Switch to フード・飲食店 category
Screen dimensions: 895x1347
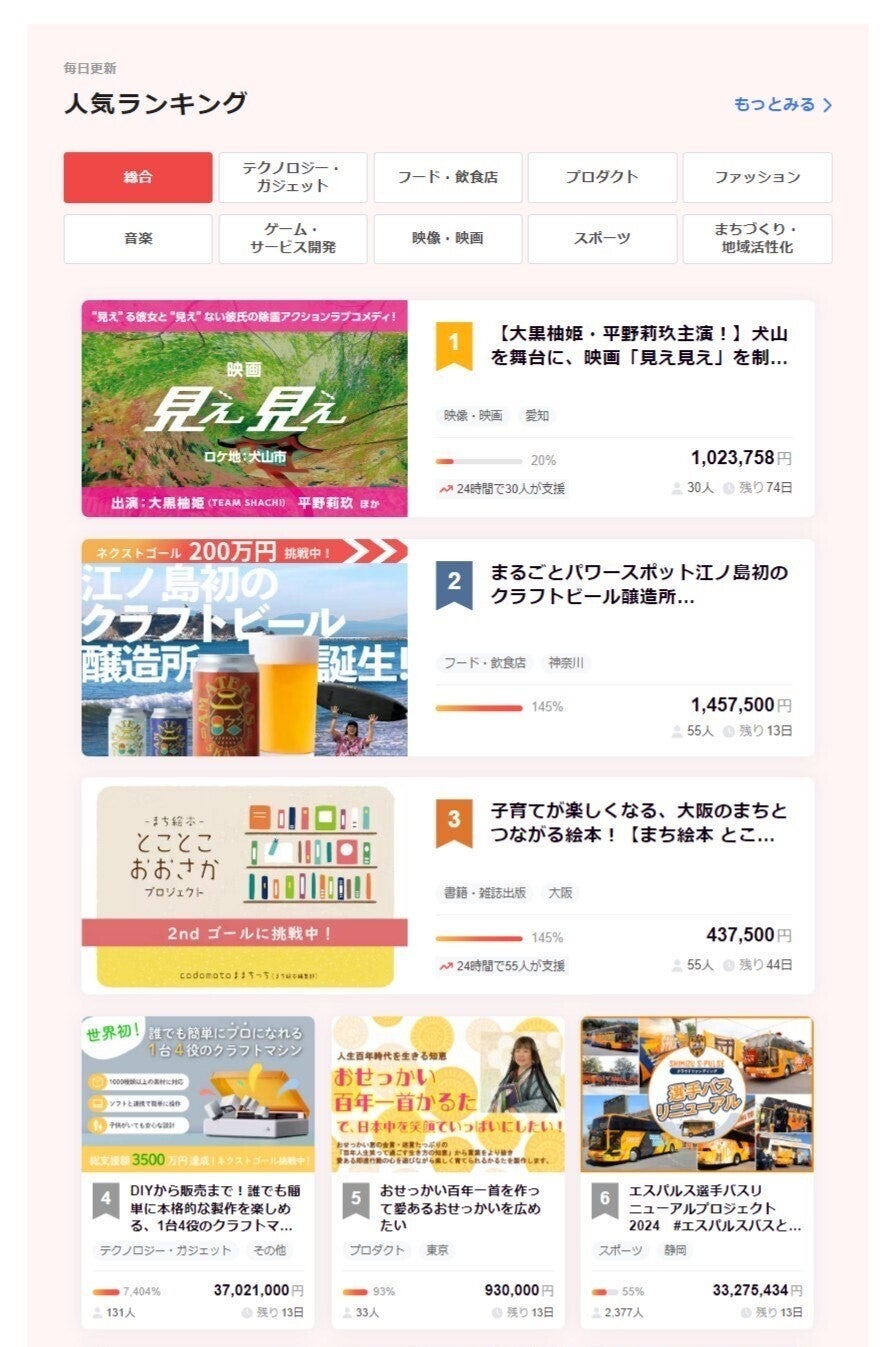point(447,177)
